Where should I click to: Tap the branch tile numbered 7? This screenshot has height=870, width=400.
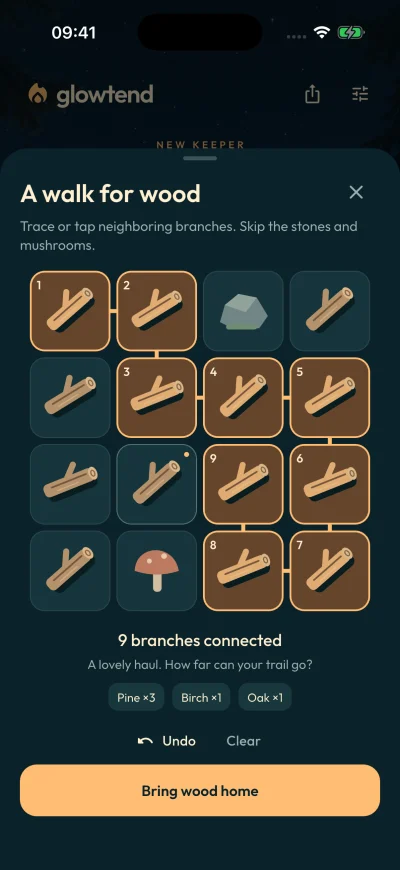330,570
